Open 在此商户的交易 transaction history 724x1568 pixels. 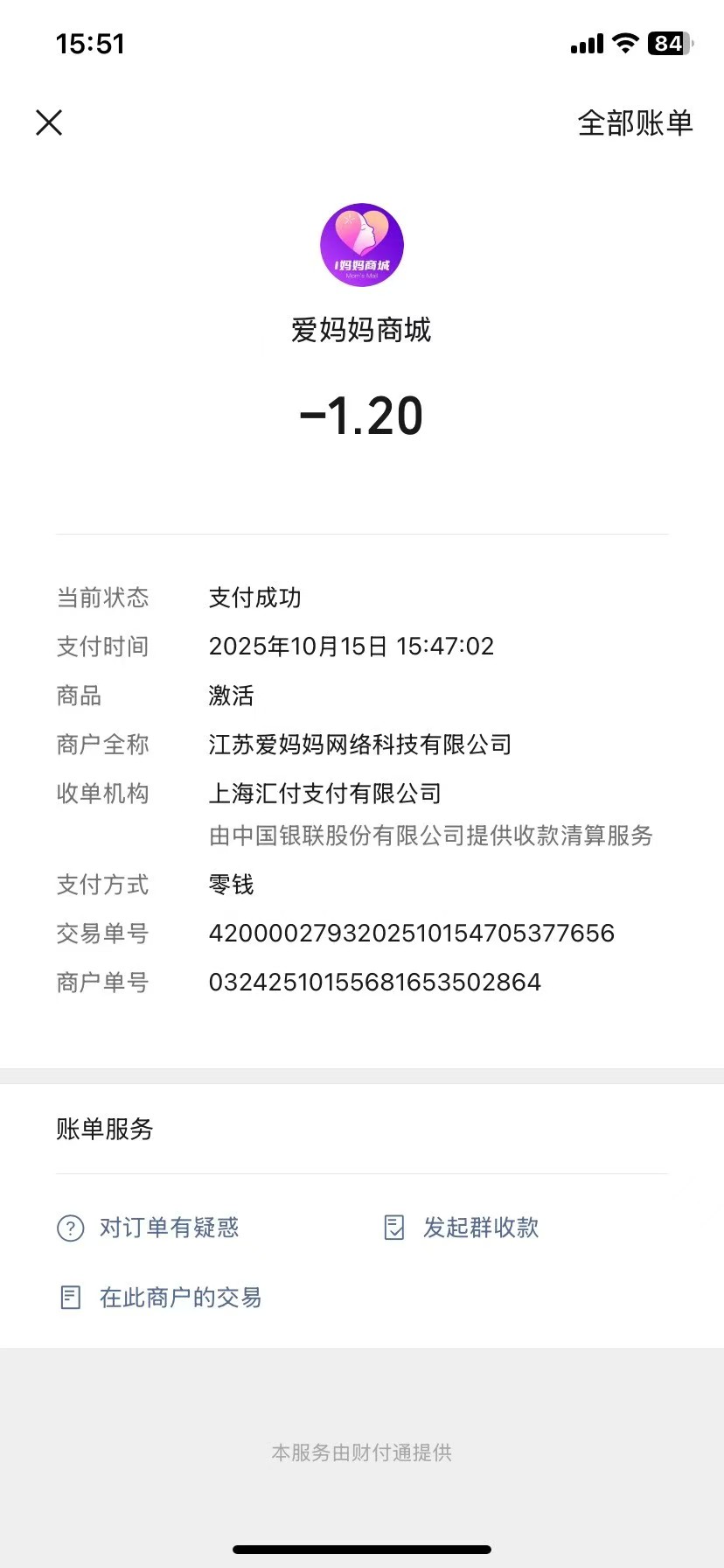coord(181,1298)
